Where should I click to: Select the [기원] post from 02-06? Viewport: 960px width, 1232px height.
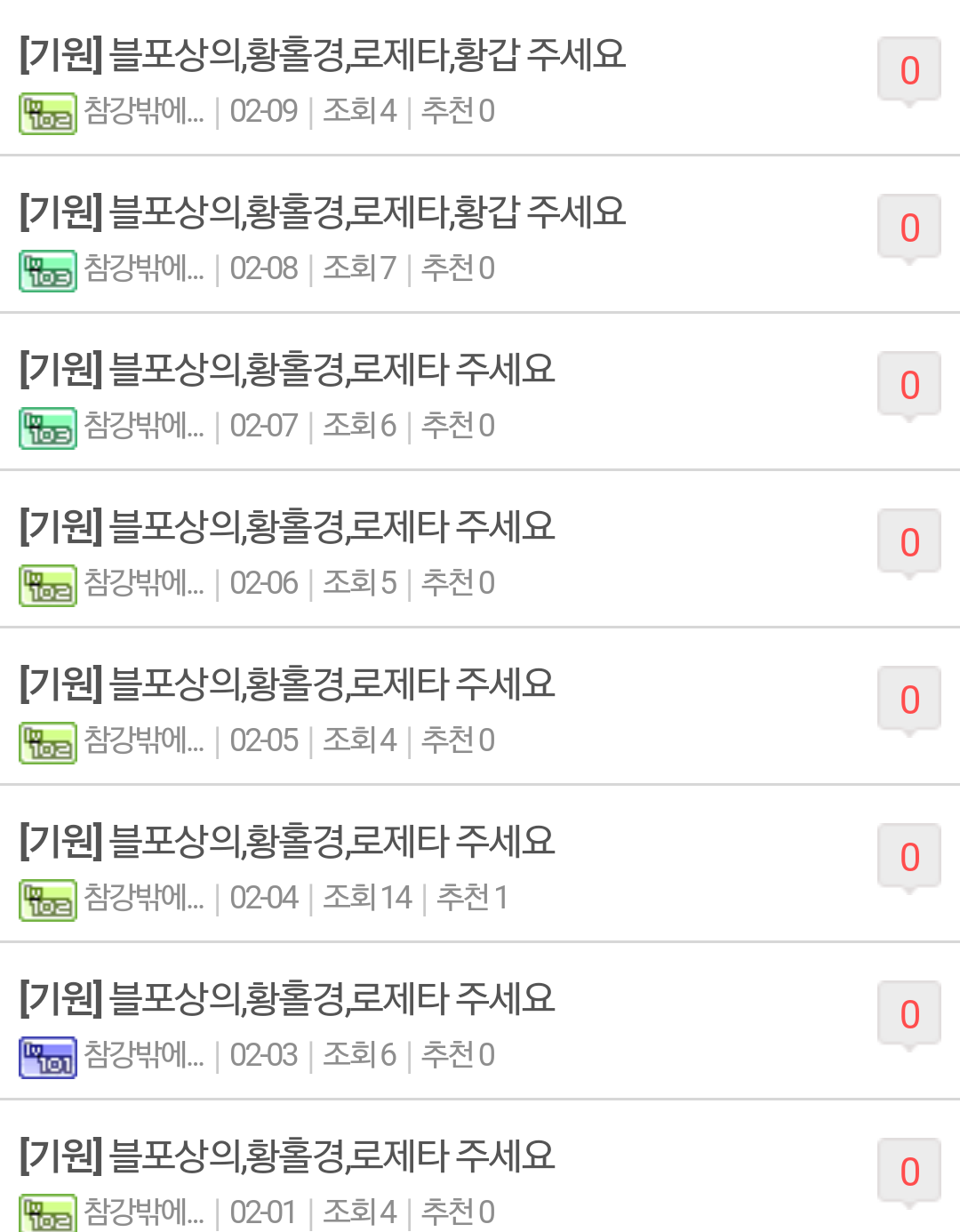coord(287,527)
